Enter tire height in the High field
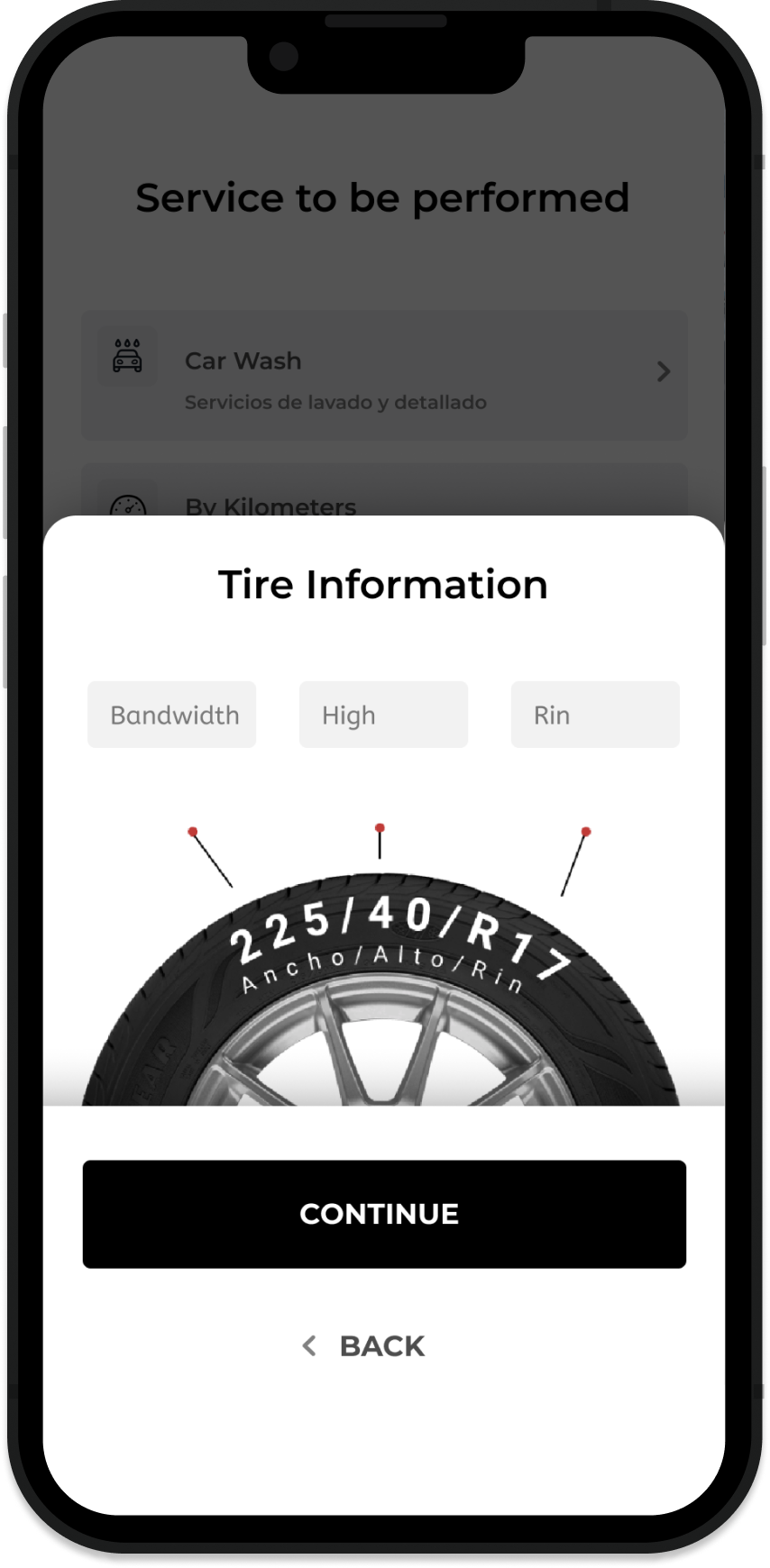The width and height of the screenshot is (770, 1568). point(384,715)
